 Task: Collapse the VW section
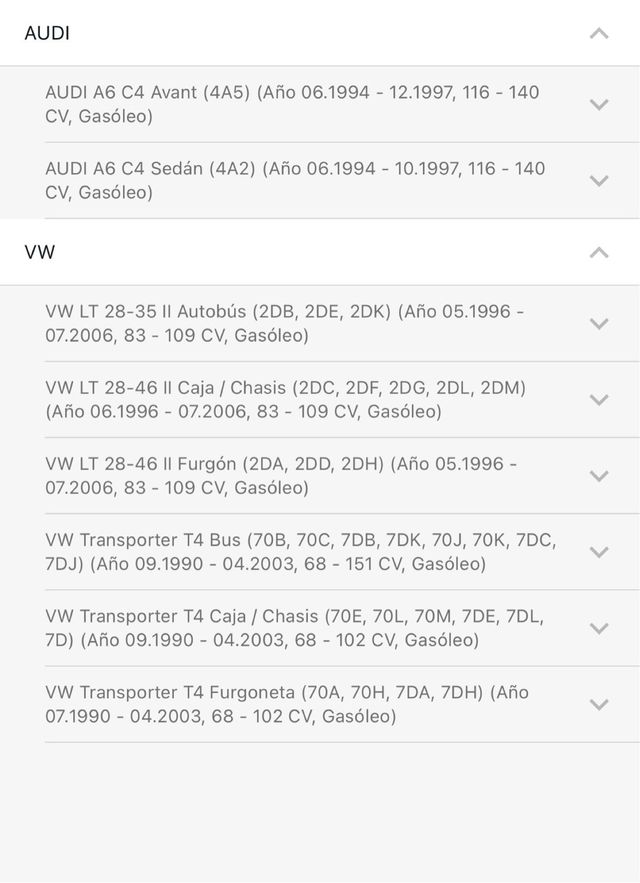tap(599, 252)
